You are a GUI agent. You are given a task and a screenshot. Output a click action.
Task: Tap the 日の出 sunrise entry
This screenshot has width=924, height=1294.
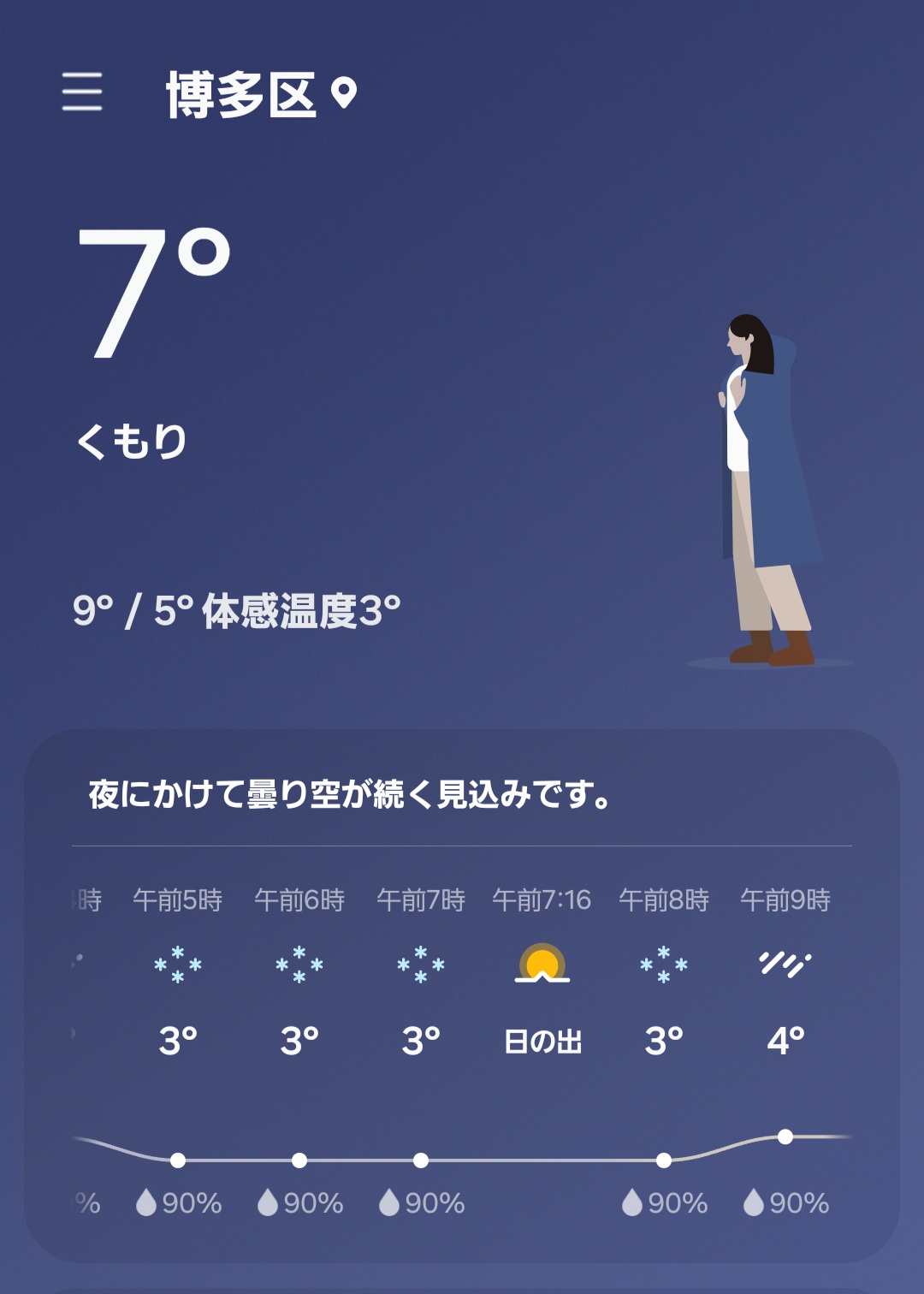pyautogui.click(x=542, y=1040)
